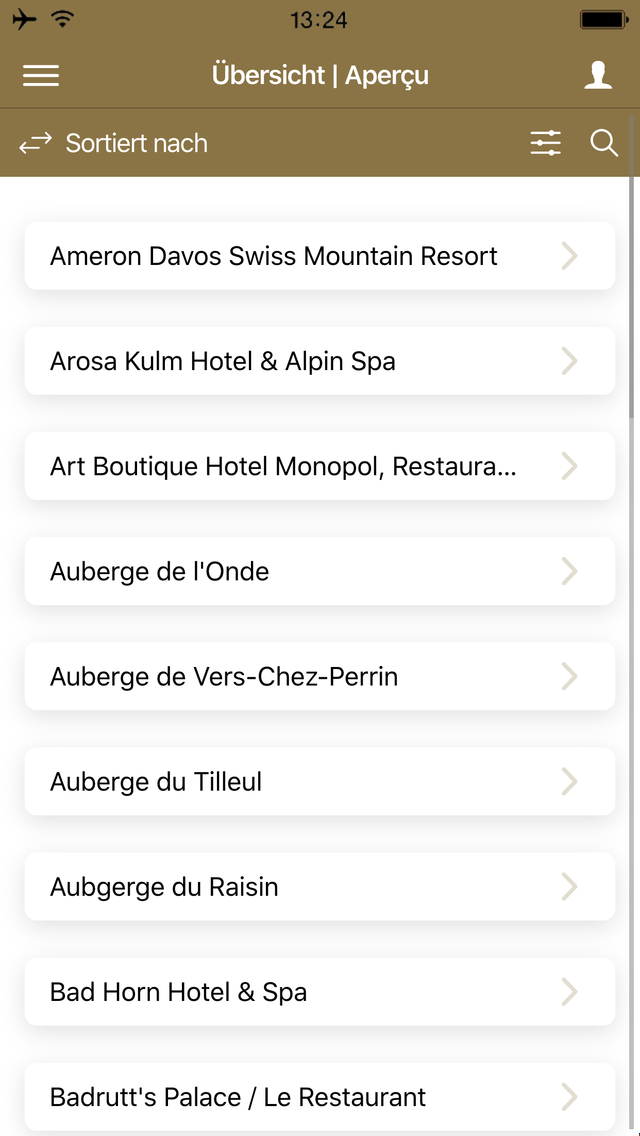View Auberge de l'Onde details
640x1136 pixels.
pos(319,571)
